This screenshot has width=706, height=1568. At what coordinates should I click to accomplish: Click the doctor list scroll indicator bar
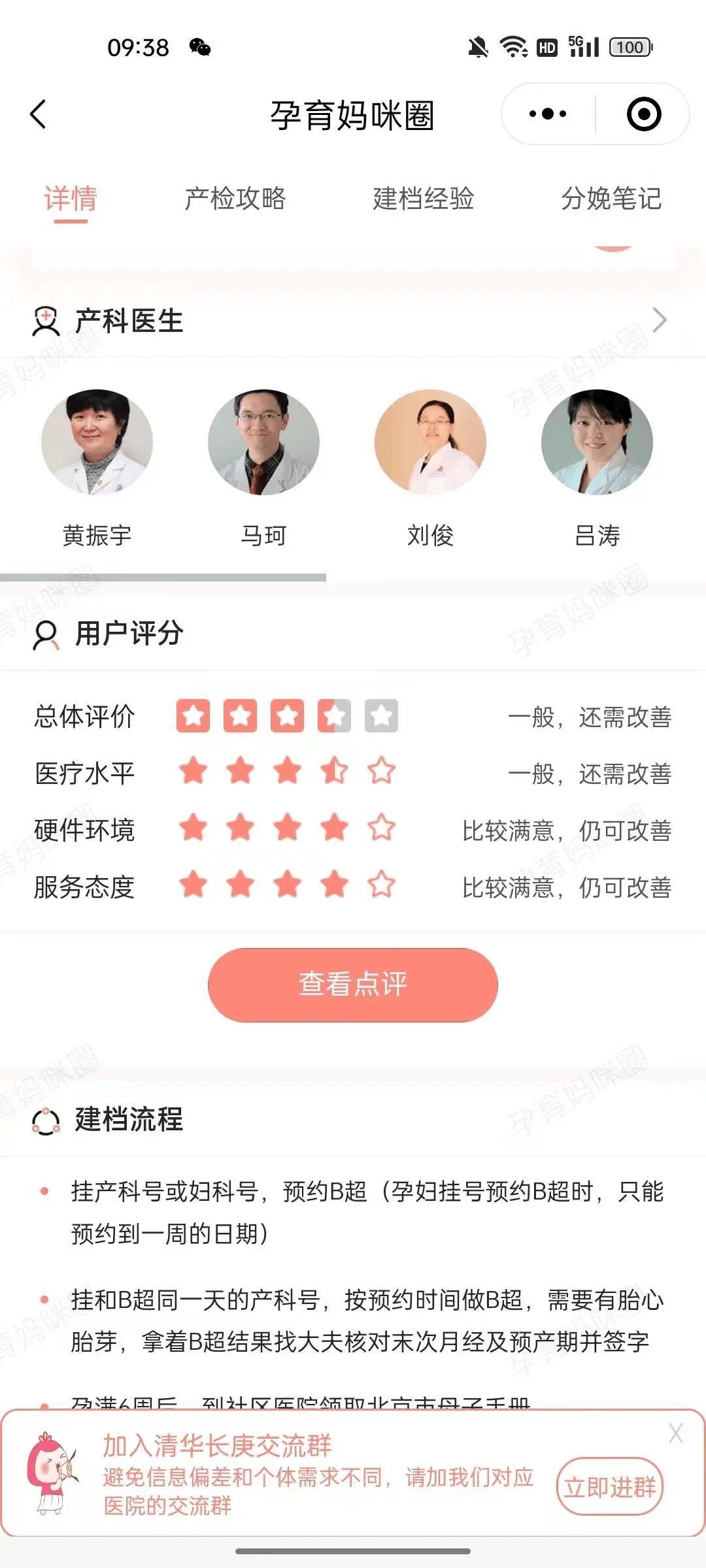(163, 576)
